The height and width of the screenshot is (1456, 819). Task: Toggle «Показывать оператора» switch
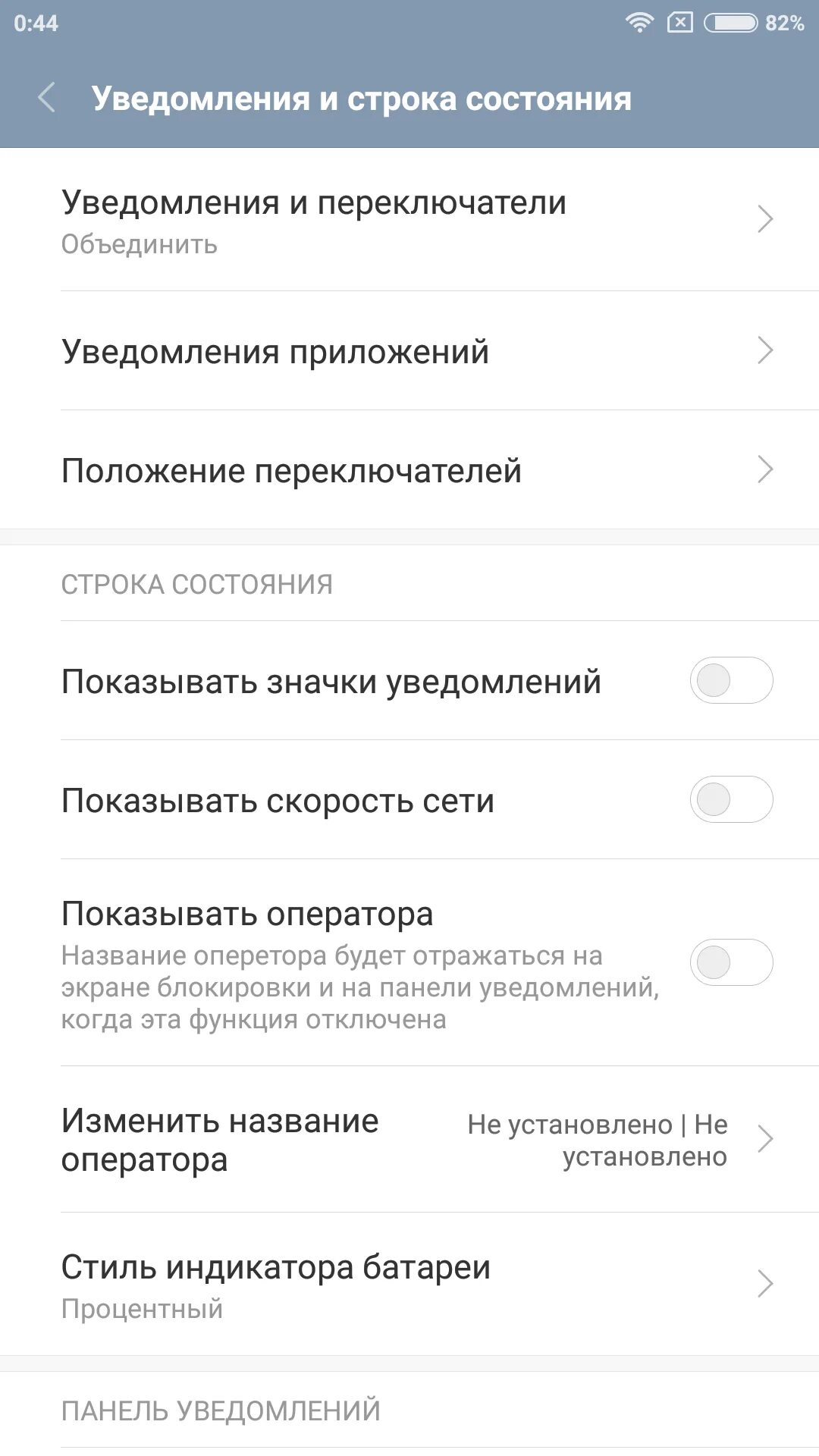click(730, 962)
